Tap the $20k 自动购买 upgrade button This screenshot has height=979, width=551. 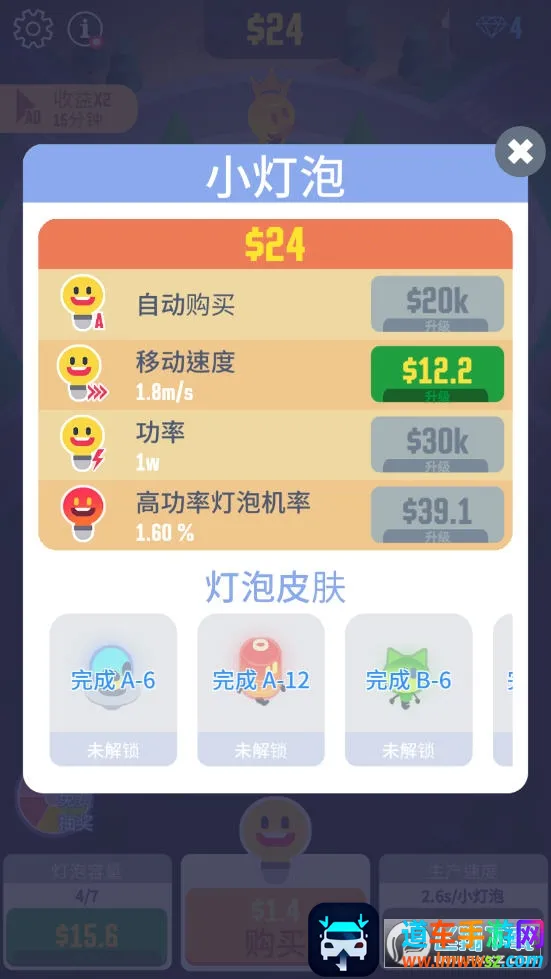click(437, 304)
